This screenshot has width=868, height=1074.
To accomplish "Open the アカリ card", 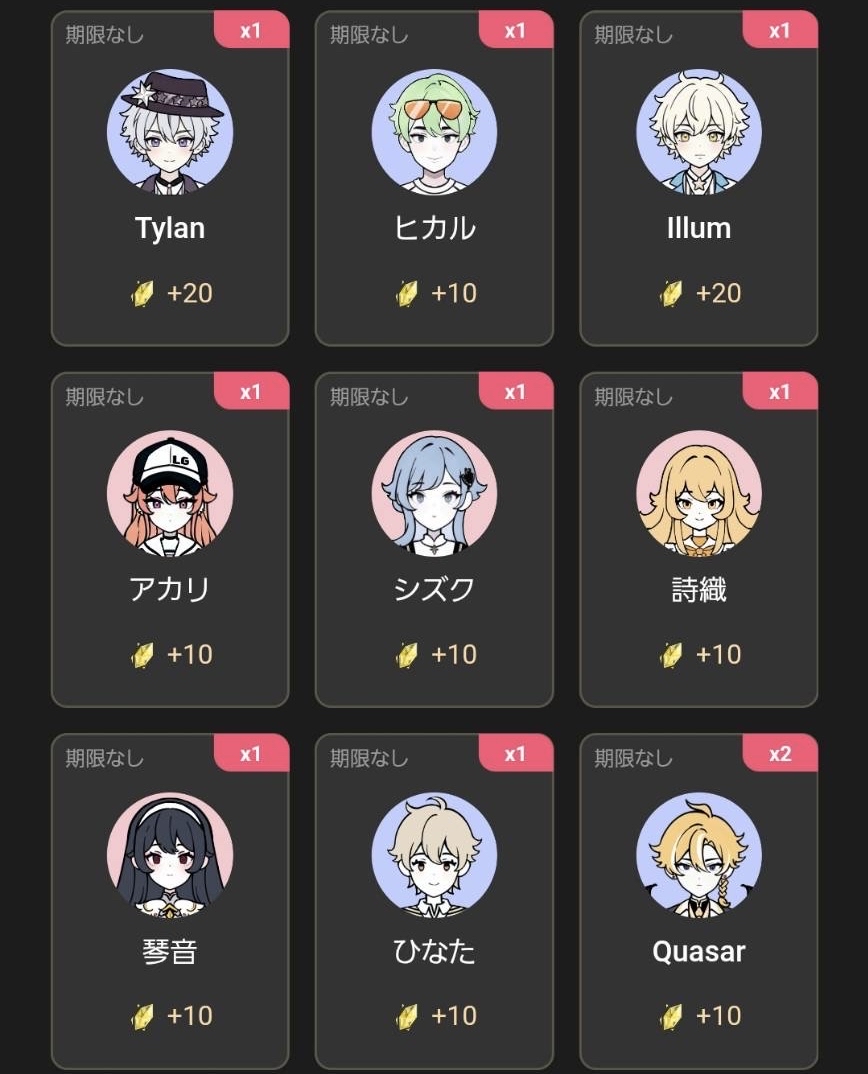I will click(170, 541).
